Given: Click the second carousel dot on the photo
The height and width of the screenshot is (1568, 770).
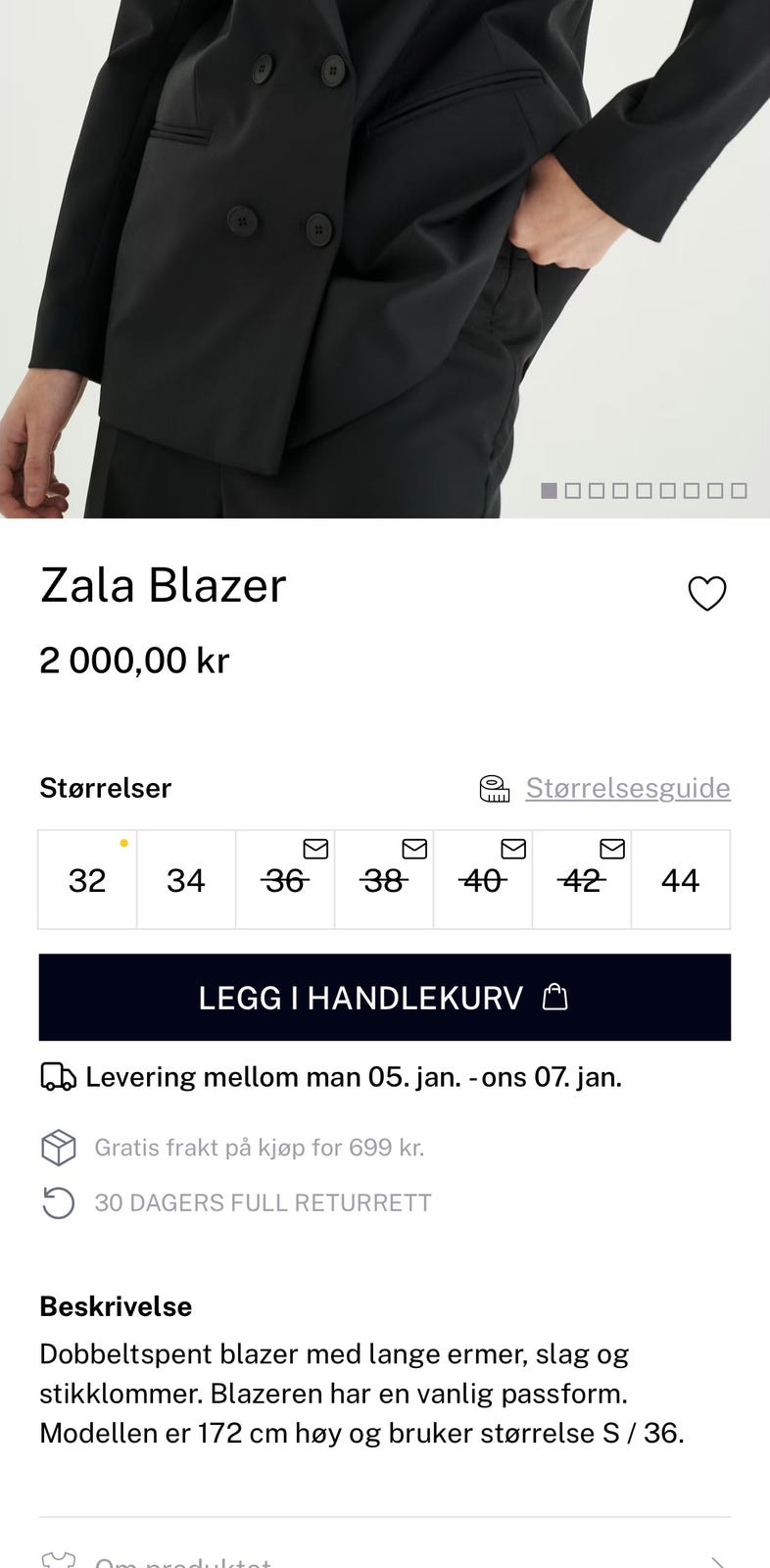Looking at the screenshot, I should (x=573, y=488).
